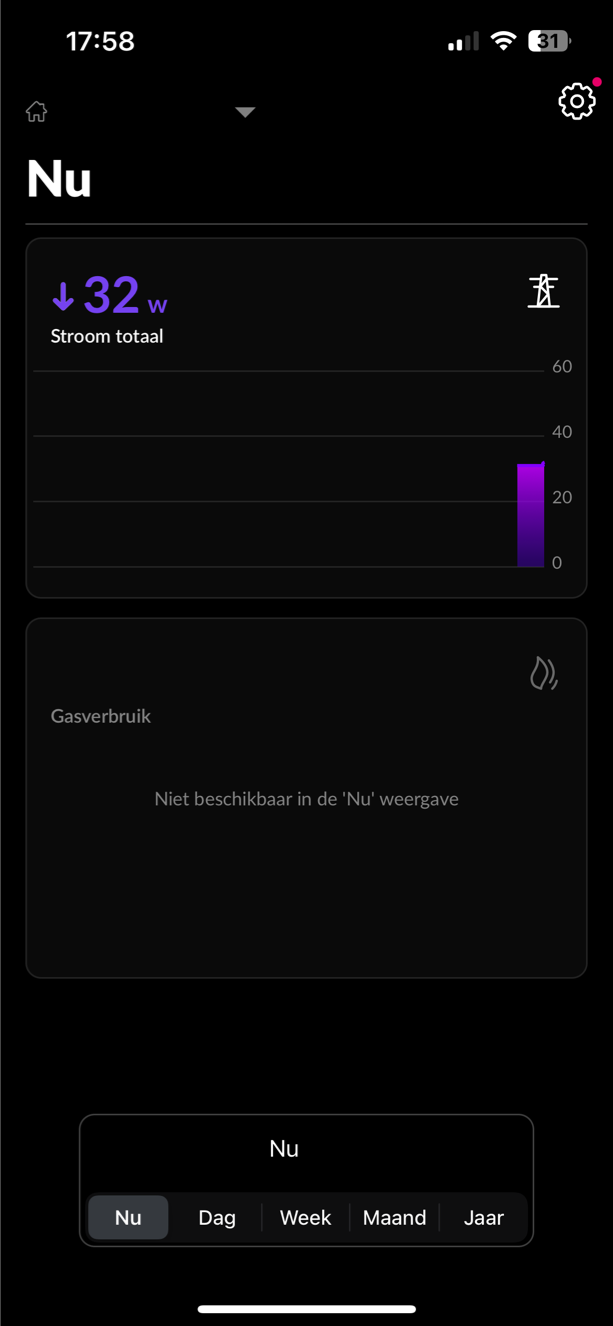The width and height of the screenshot is (613, 1326).
Task: Open the Gasverbruik card
Action: pos(306,797)
